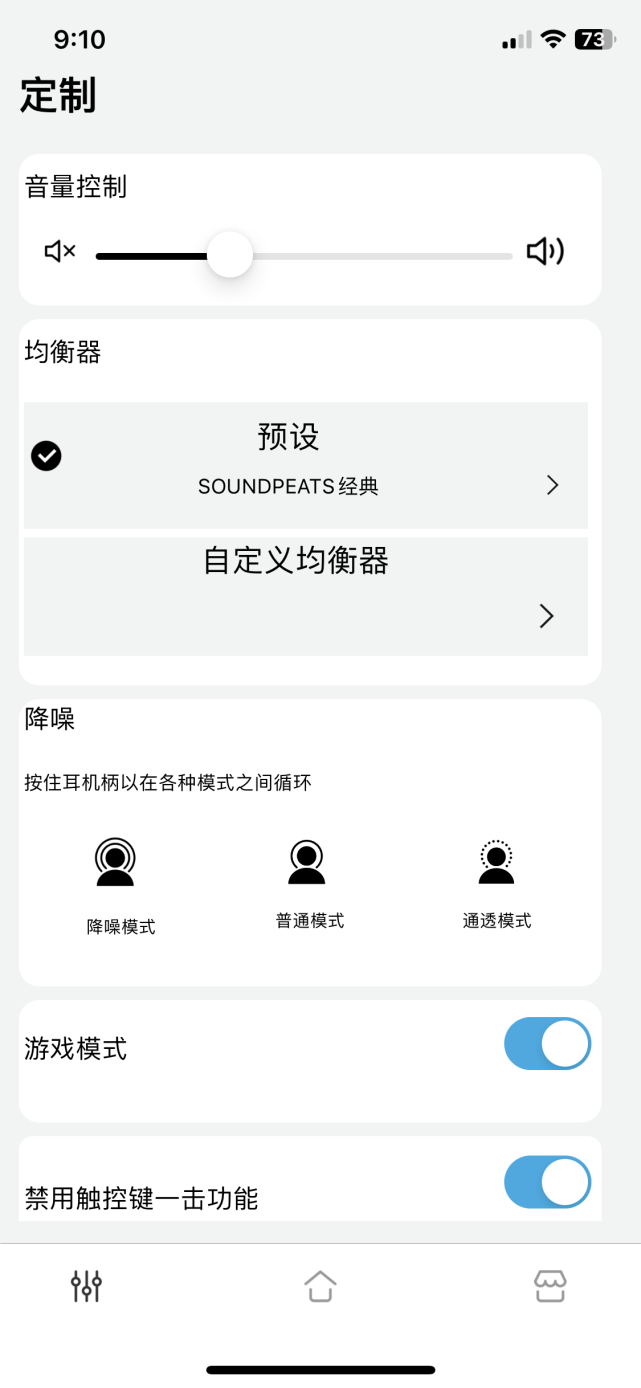
Task: Tap the loud speaker icon
Action: [545, 252]
